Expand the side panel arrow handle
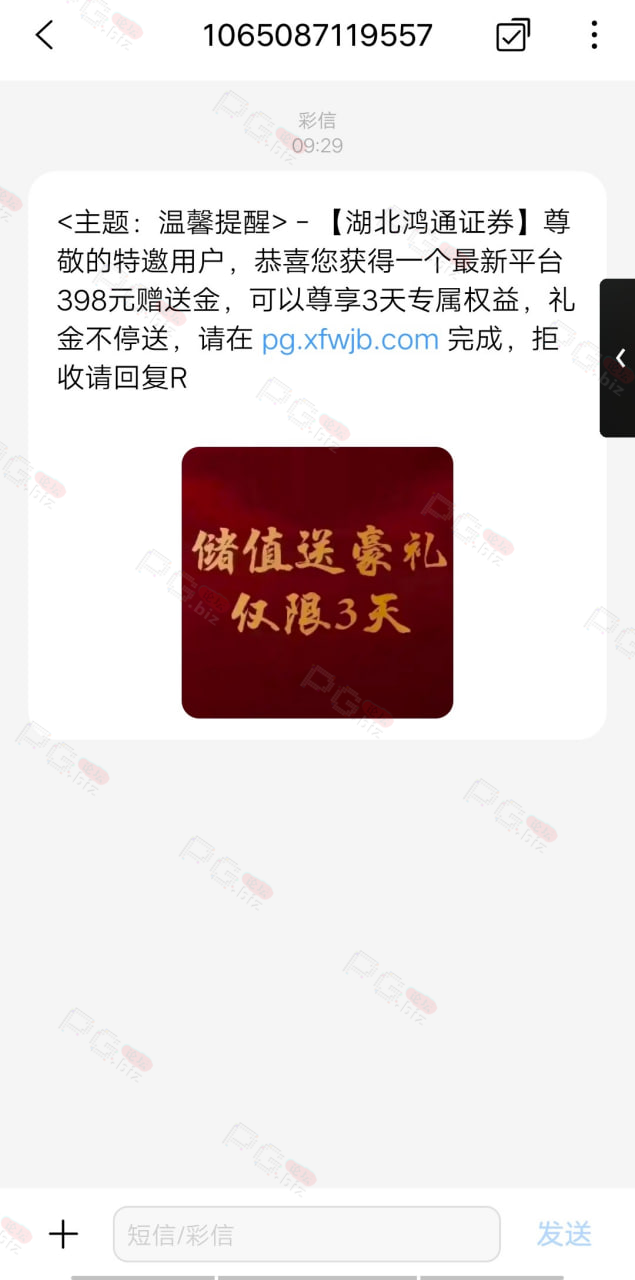The width and height of the screenshot is (635, 1280). (618, 357)
